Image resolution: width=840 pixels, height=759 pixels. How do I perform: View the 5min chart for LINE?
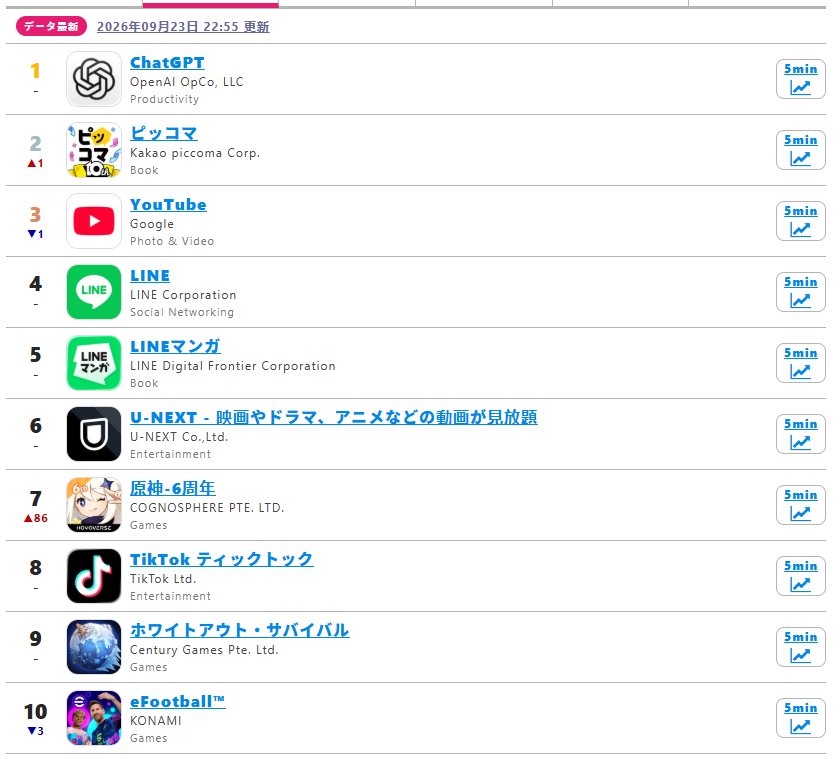point(800,292)
